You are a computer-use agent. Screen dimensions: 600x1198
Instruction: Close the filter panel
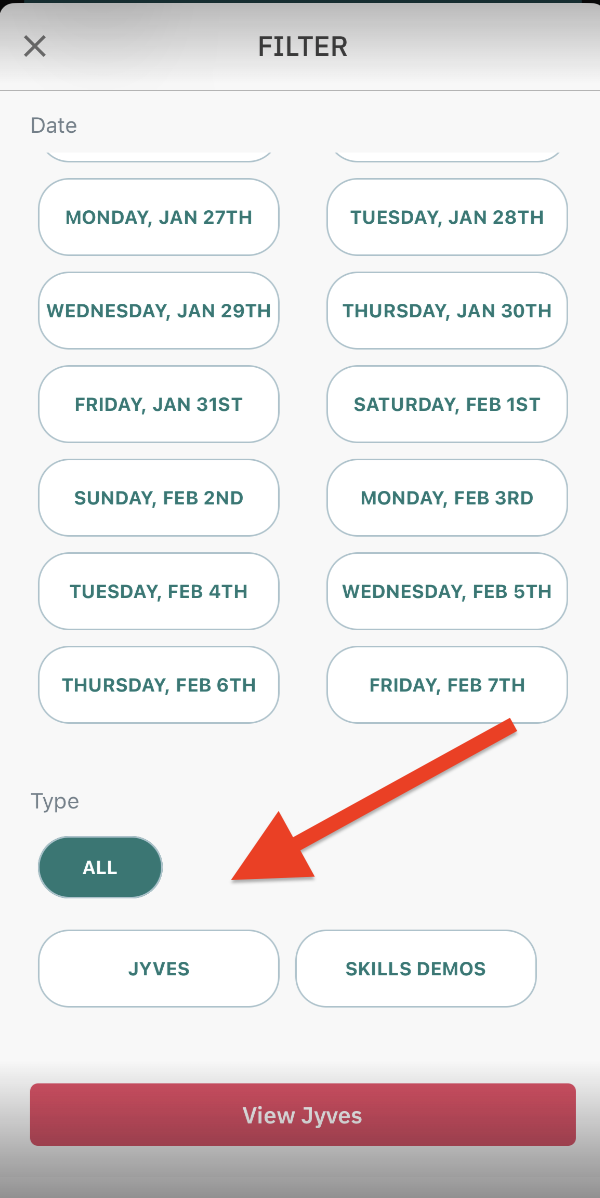pyautogui.click(x=35, y=47)
